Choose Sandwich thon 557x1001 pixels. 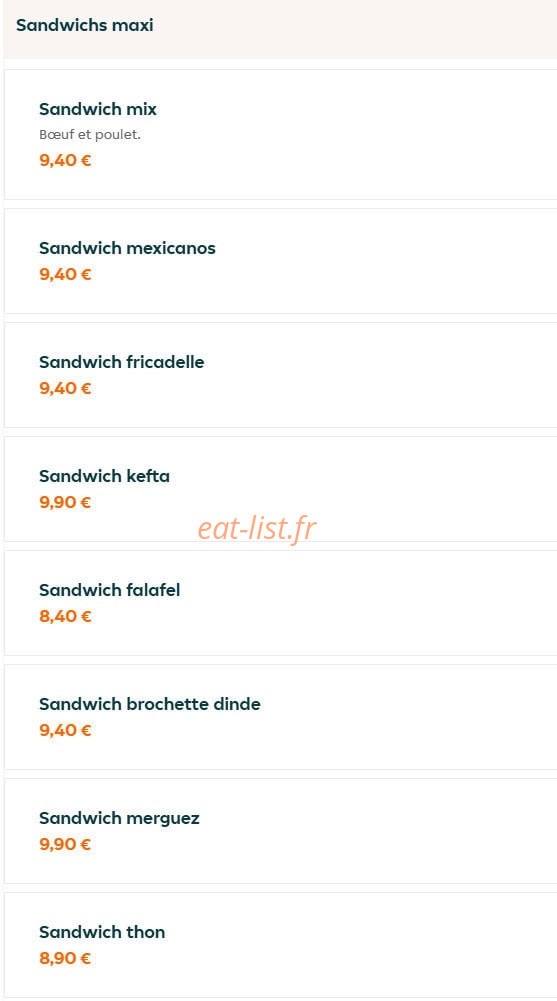(281, 945)
